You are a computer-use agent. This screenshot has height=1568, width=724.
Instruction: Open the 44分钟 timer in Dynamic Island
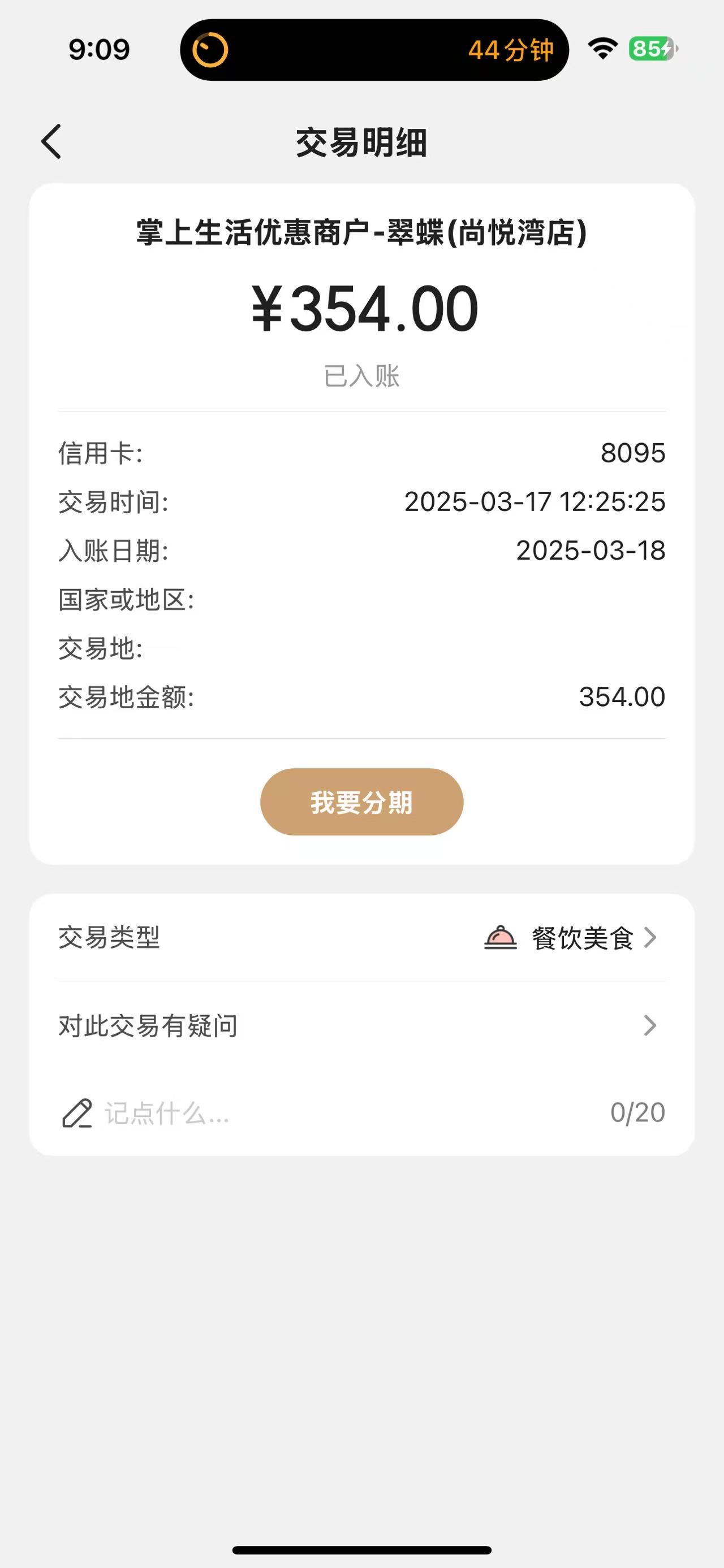[374, 50]
